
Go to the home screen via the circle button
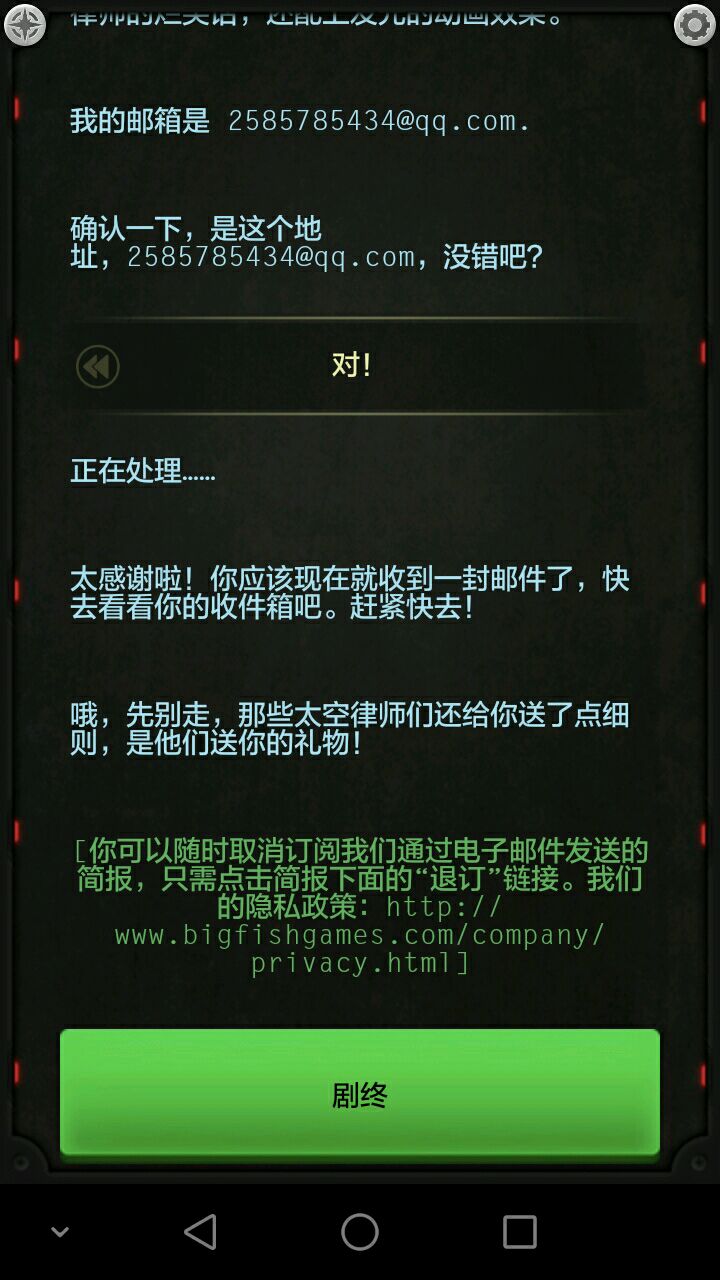coord(360,1232)
